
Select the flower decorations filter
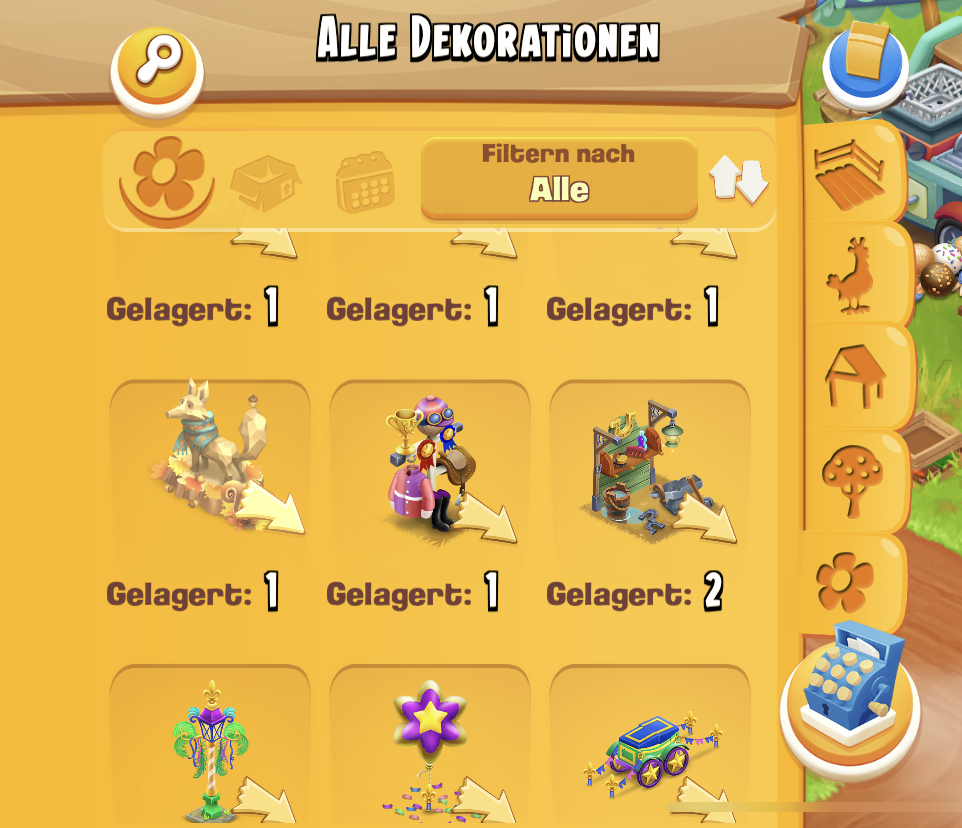click(167, 180)
